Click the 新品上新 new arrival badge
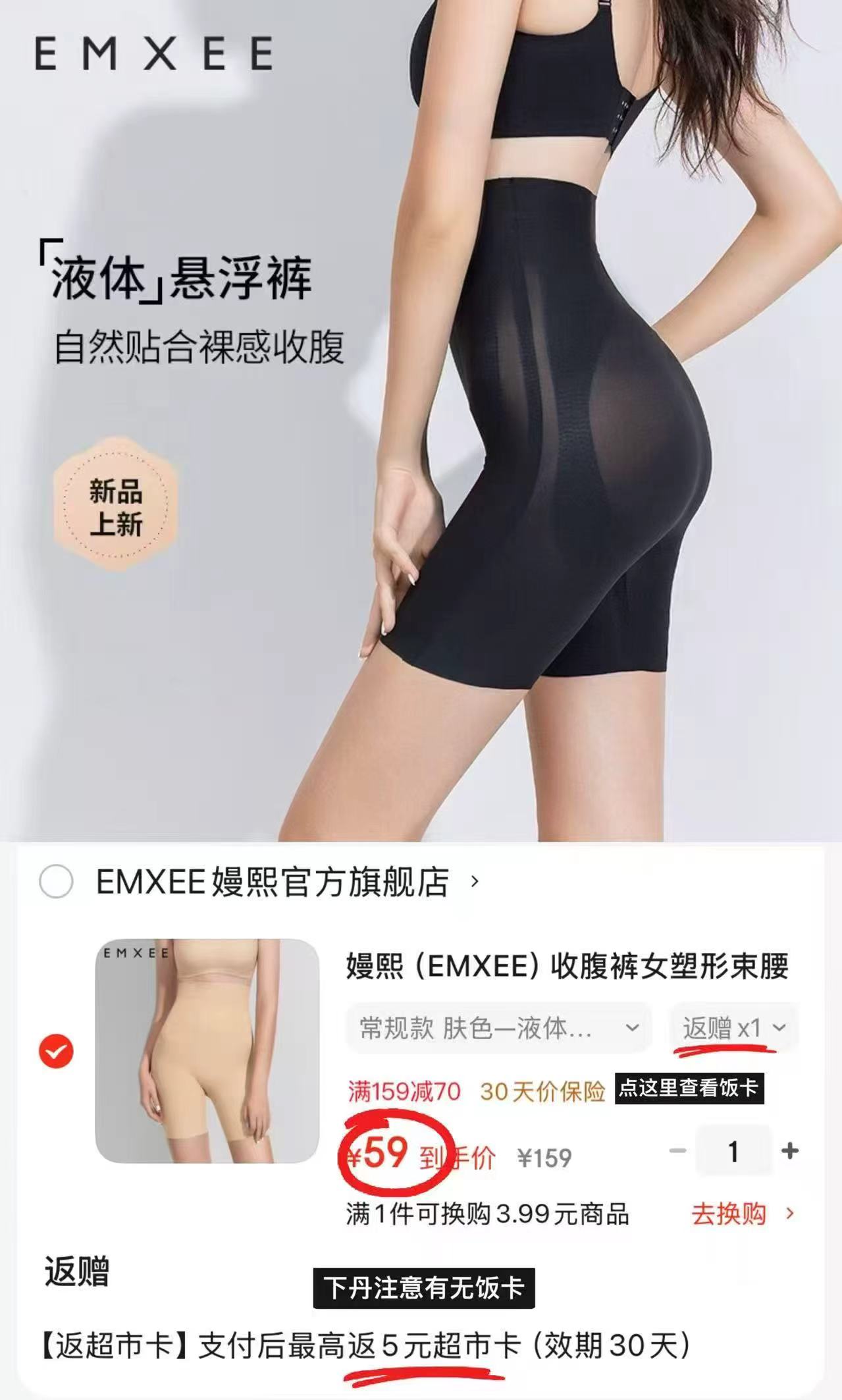This screenshot has width=842, height=1400. click(117, 510)
